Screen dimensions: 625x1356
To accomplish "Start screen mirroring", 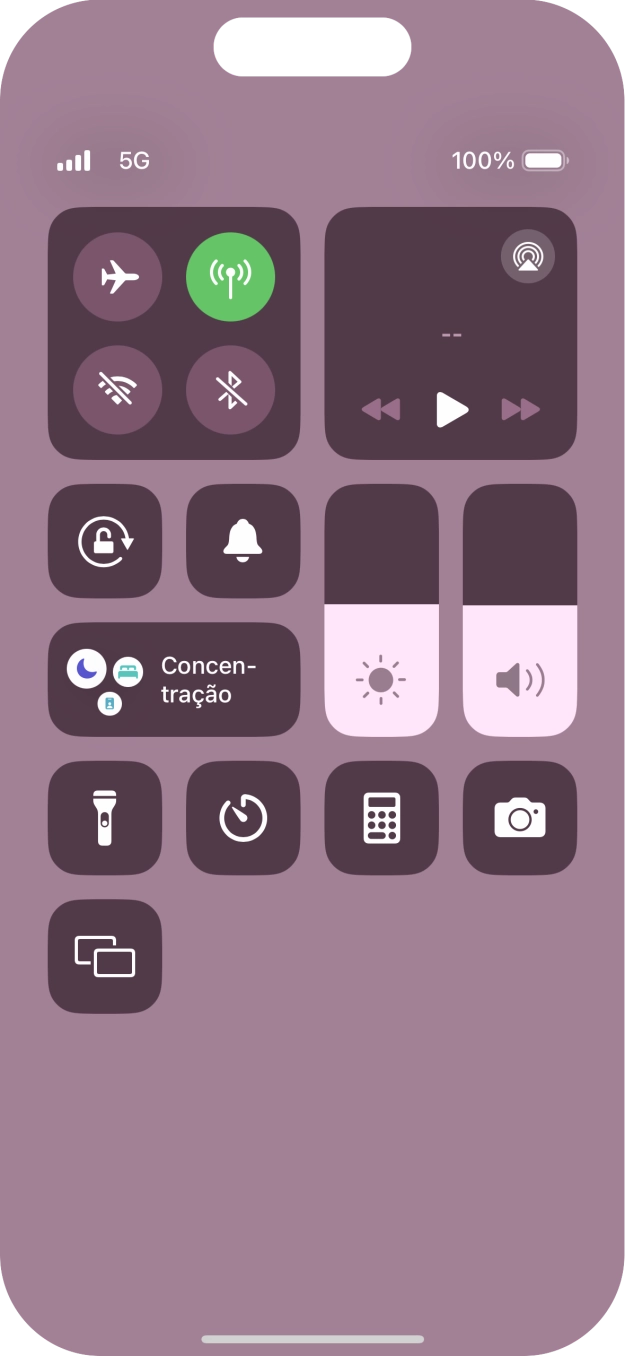I will (105, 956).
